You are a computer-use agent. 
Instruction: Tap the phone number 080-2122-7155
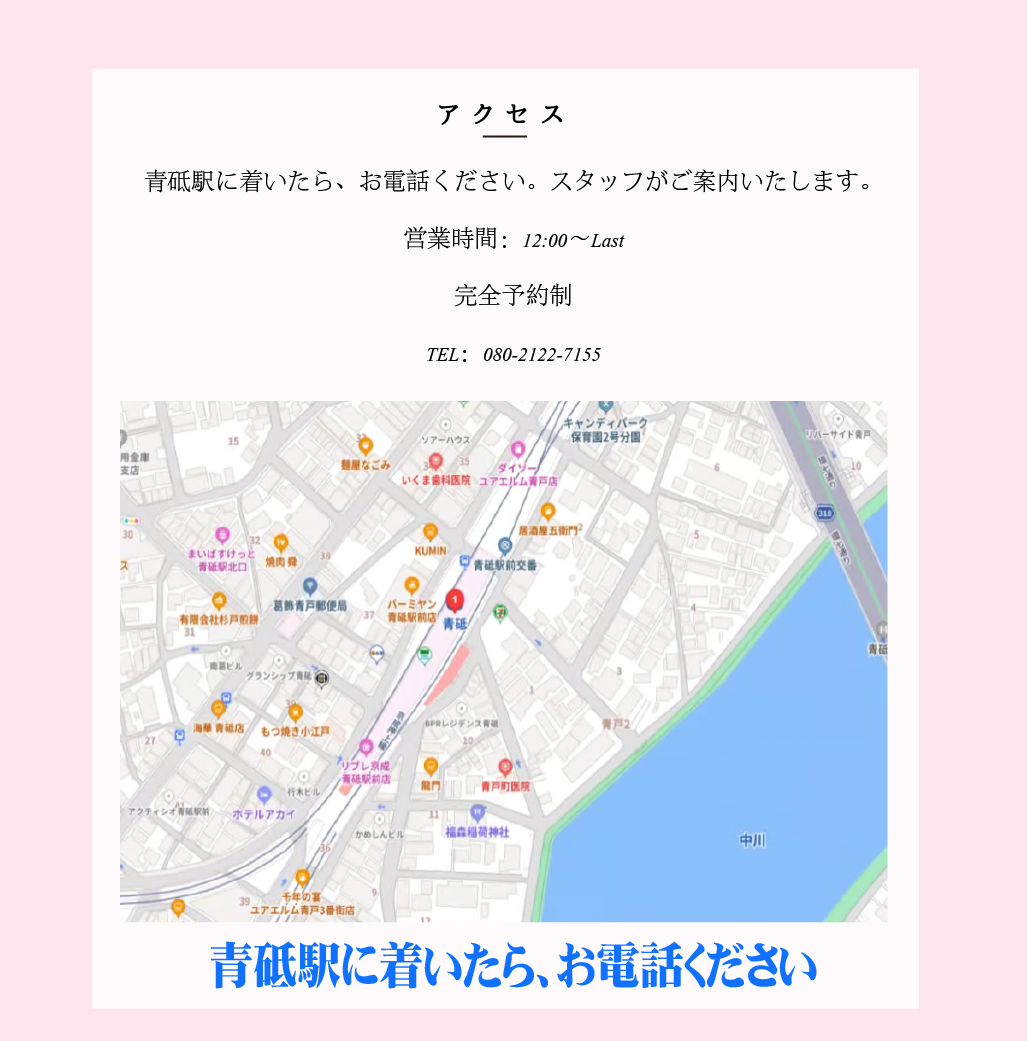point(541,355)
